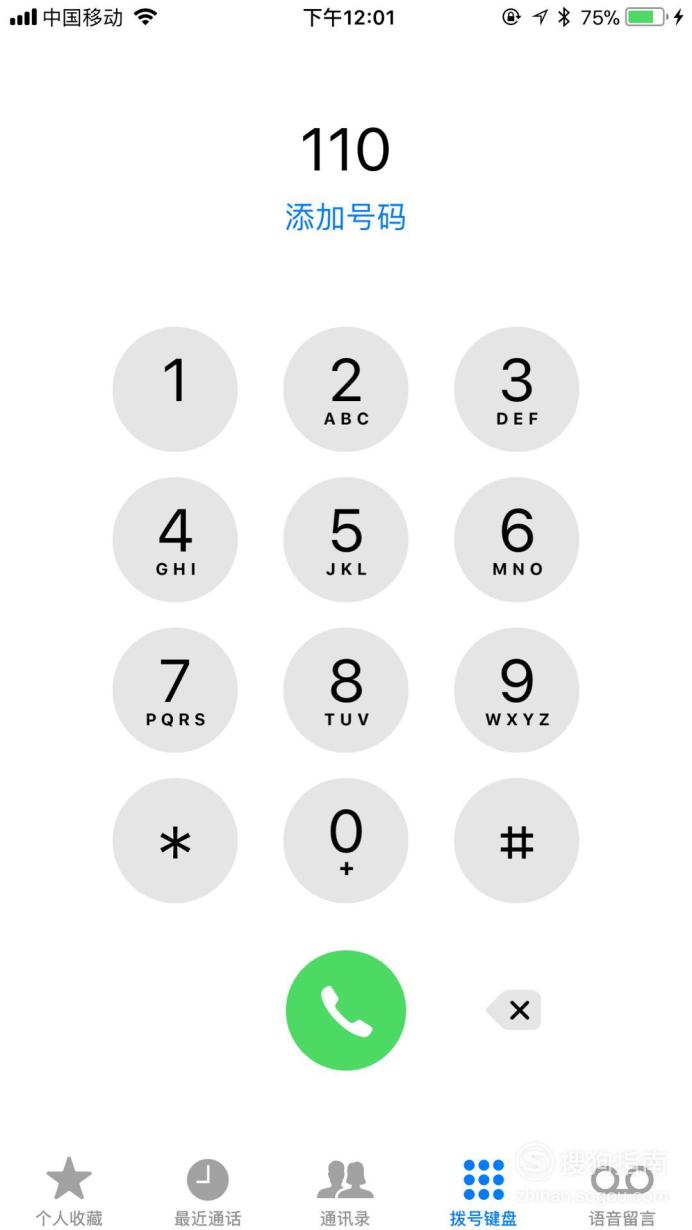The height and width of the screenshot is (1230, 692).
Task: Tap the green call button
Action: (346, 1010)
